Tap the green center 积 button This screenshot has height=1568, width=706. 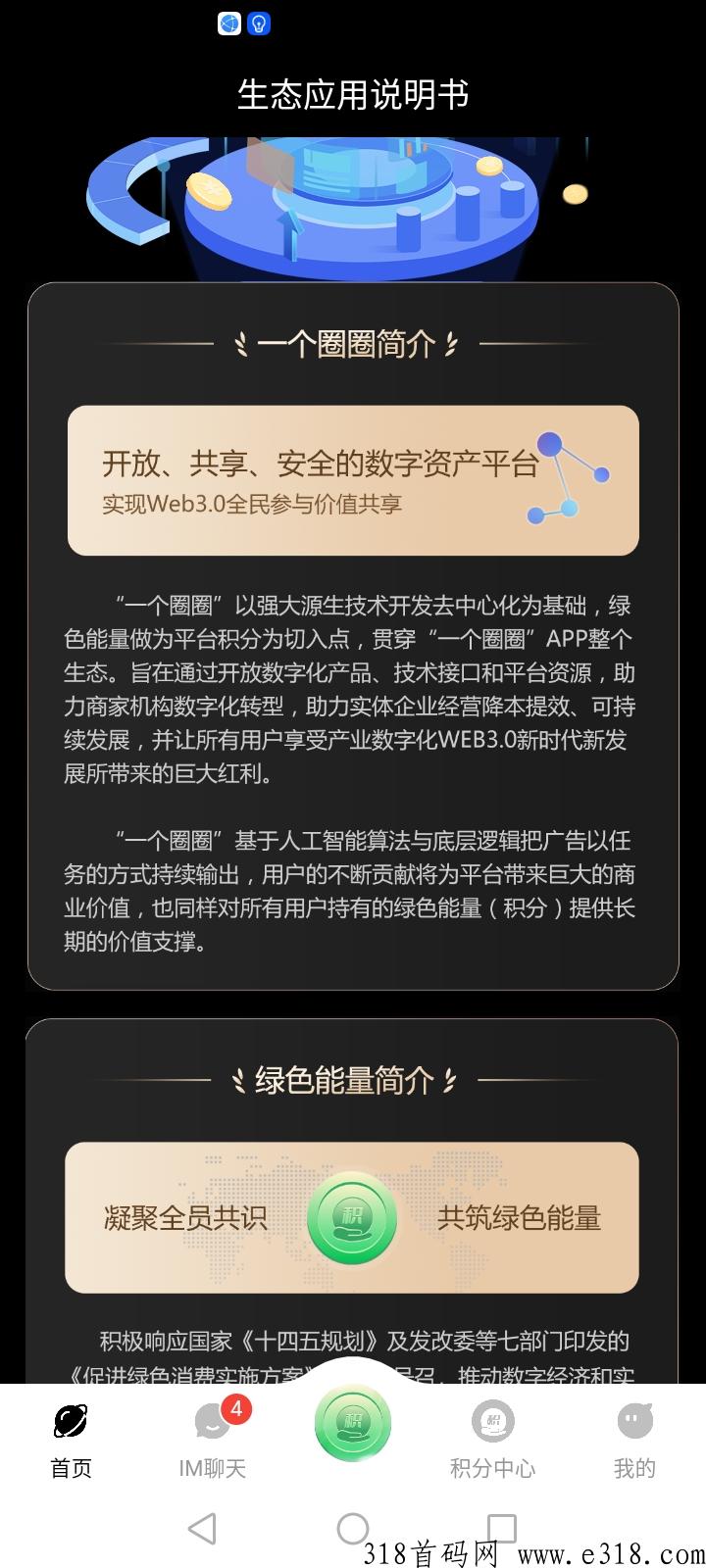click(353, 1423)
